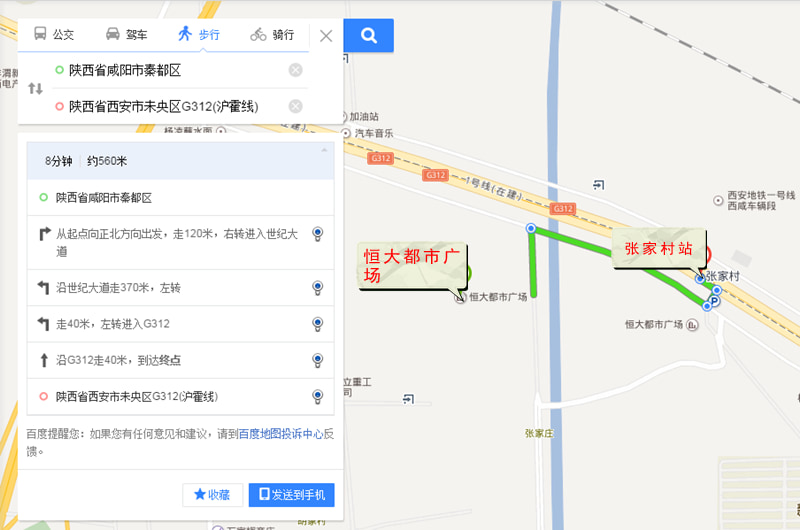Swap start and destination points
Viewport: 800px width, 530px height.
coord(35,88)
